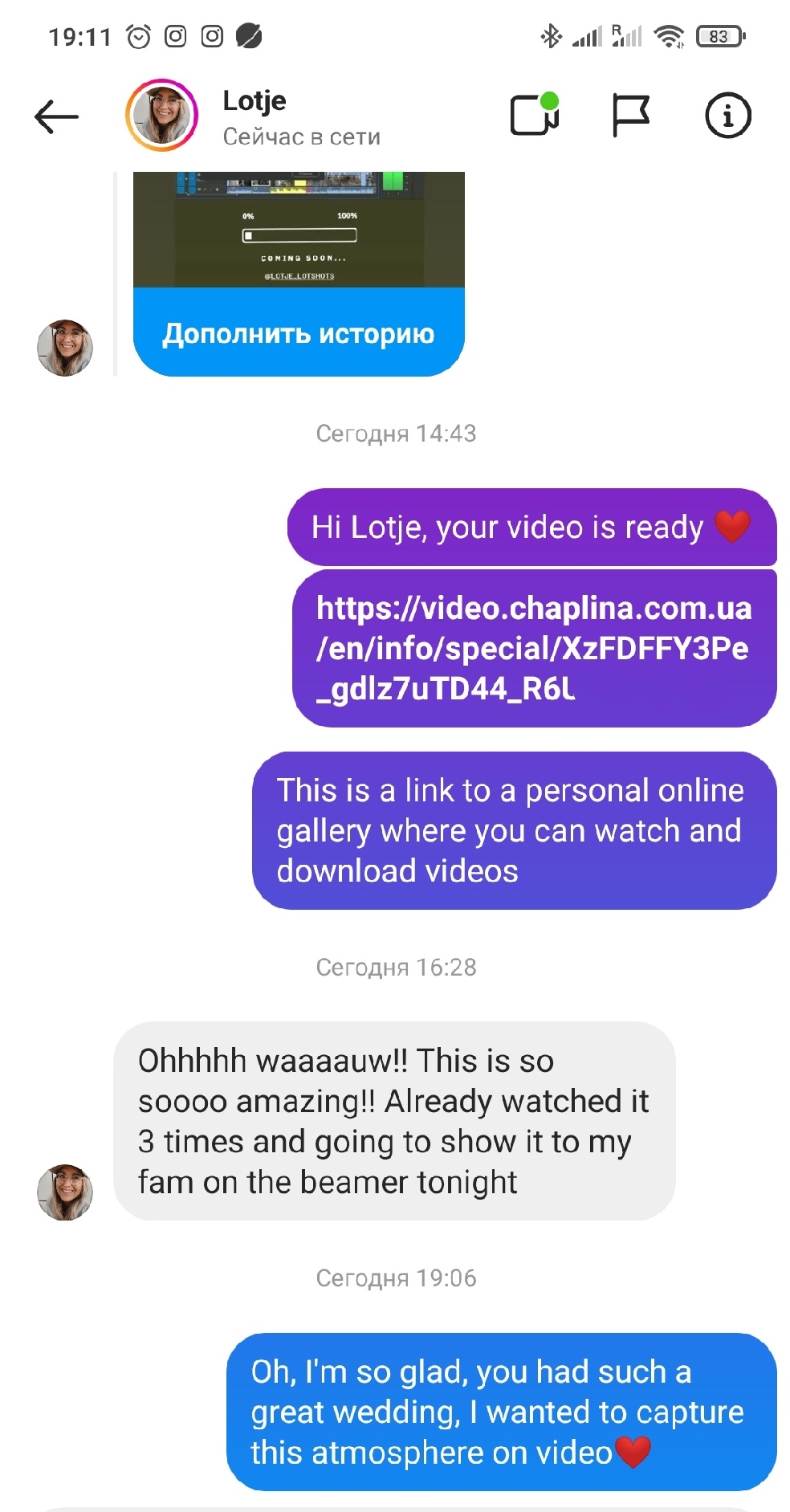Open the video.chaplina.com.ua link
The width and height of the screenshot is (790, 1512).
tap(533, 648)
